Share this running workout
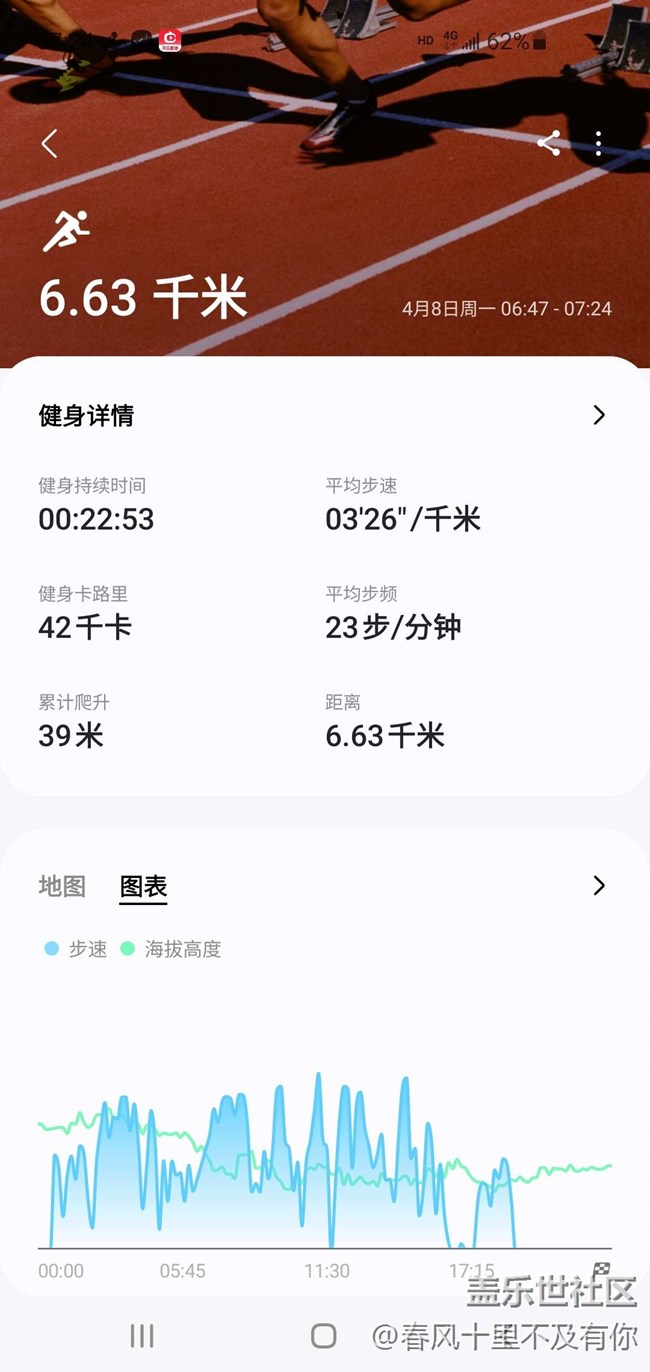The width and height of the screenshot is (650, 1372). pyautogui.click(x=548, y=143)
